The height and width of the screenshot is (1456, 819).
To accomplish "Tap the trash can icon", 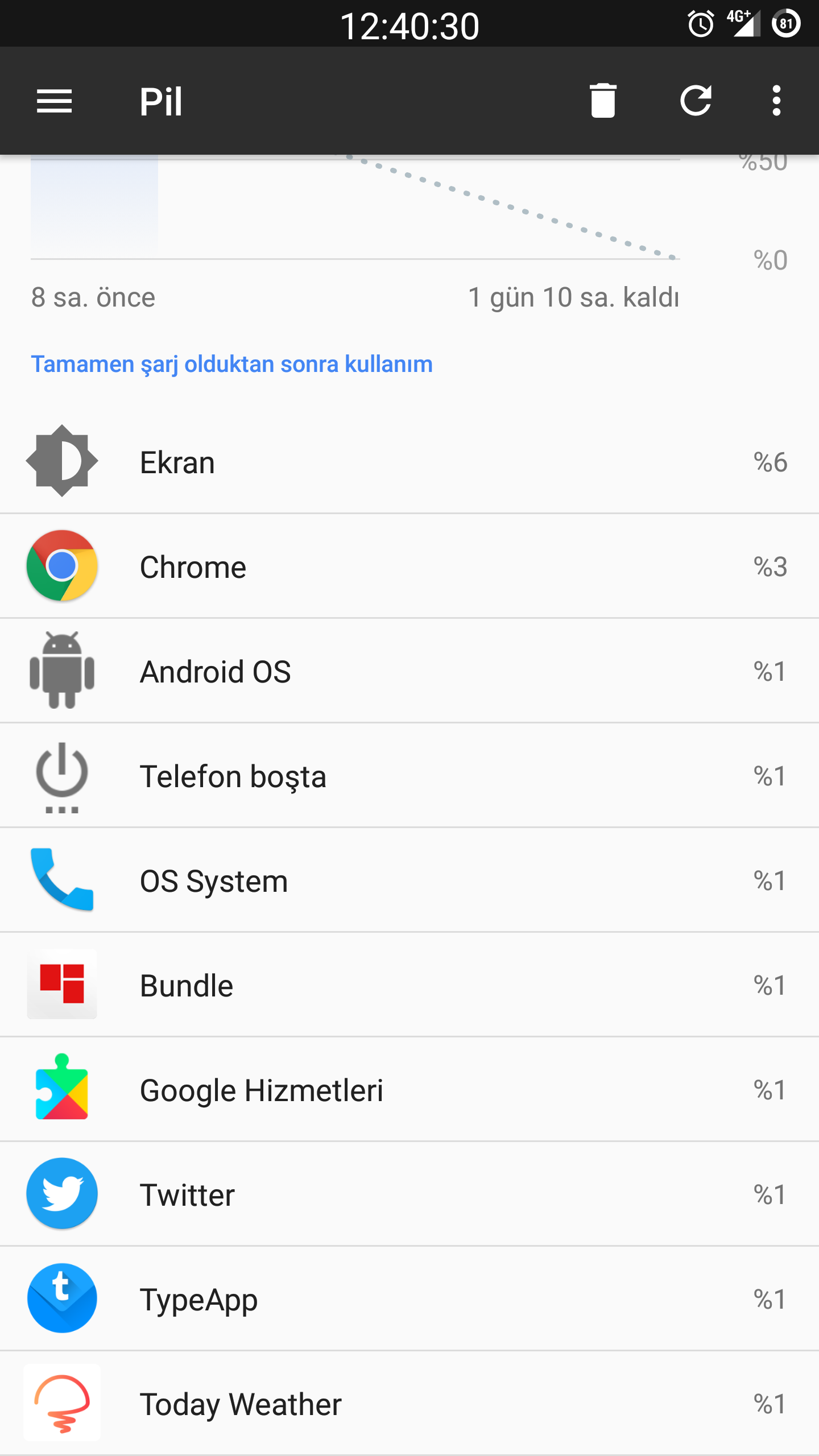I will [603, 101].
